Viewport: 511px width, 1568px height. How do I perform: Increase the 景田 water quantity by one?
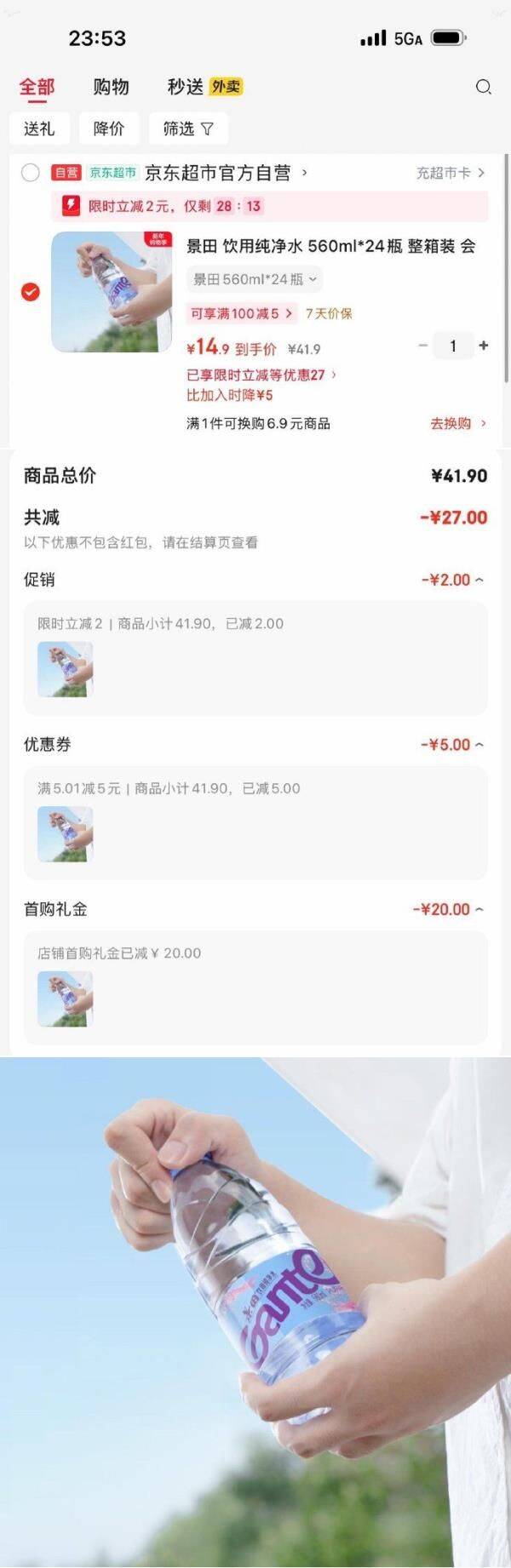[484, 346]
